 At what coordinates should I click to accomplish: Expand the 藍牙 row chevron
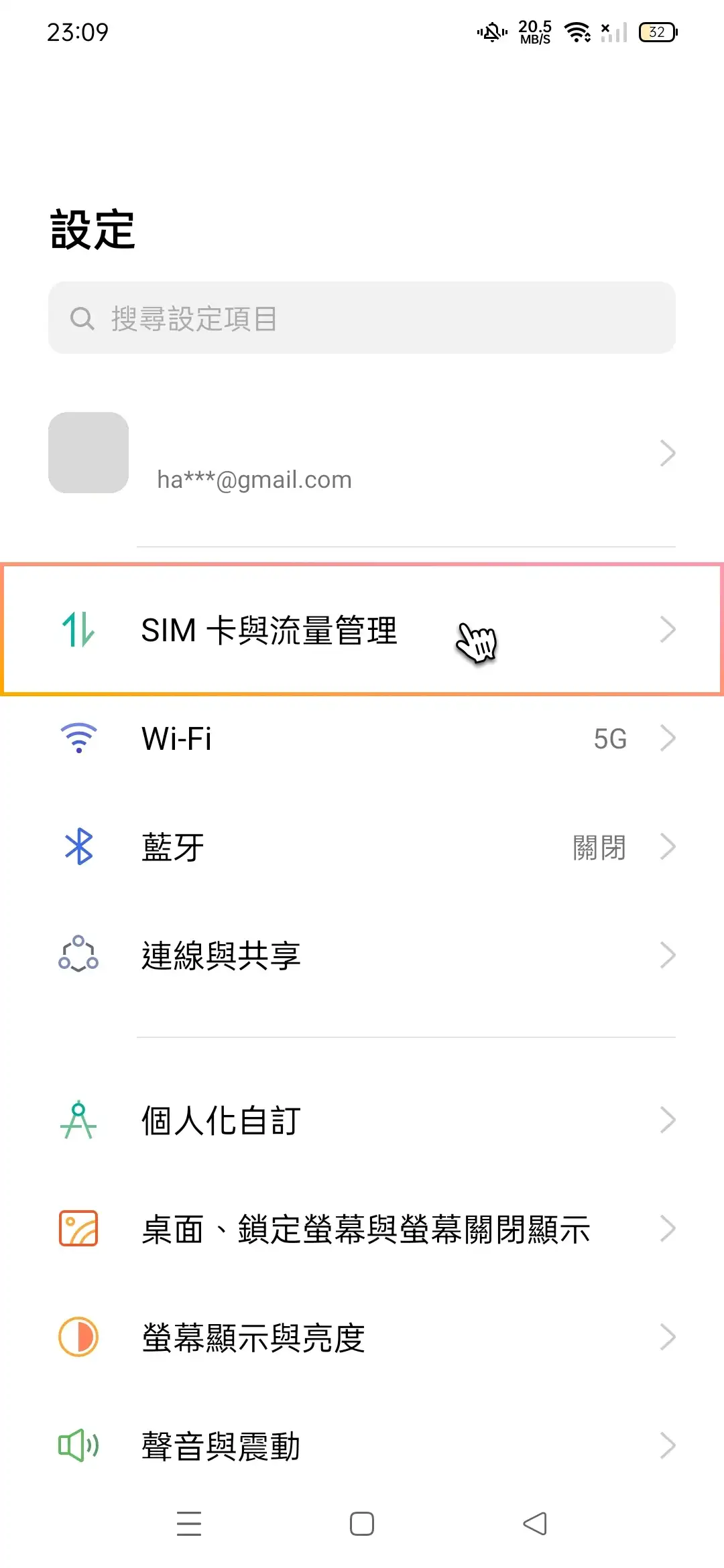668,846
